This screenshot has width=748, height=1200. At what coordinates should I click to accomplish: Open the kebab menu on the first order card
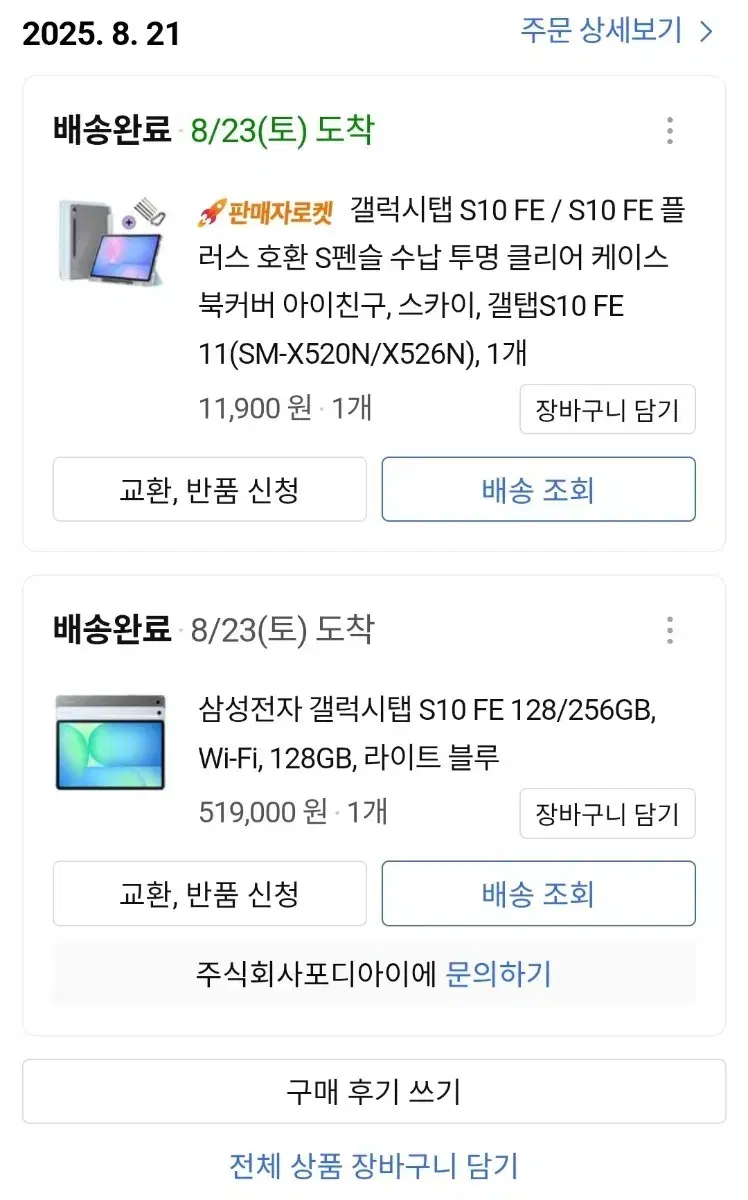(669, 131)
